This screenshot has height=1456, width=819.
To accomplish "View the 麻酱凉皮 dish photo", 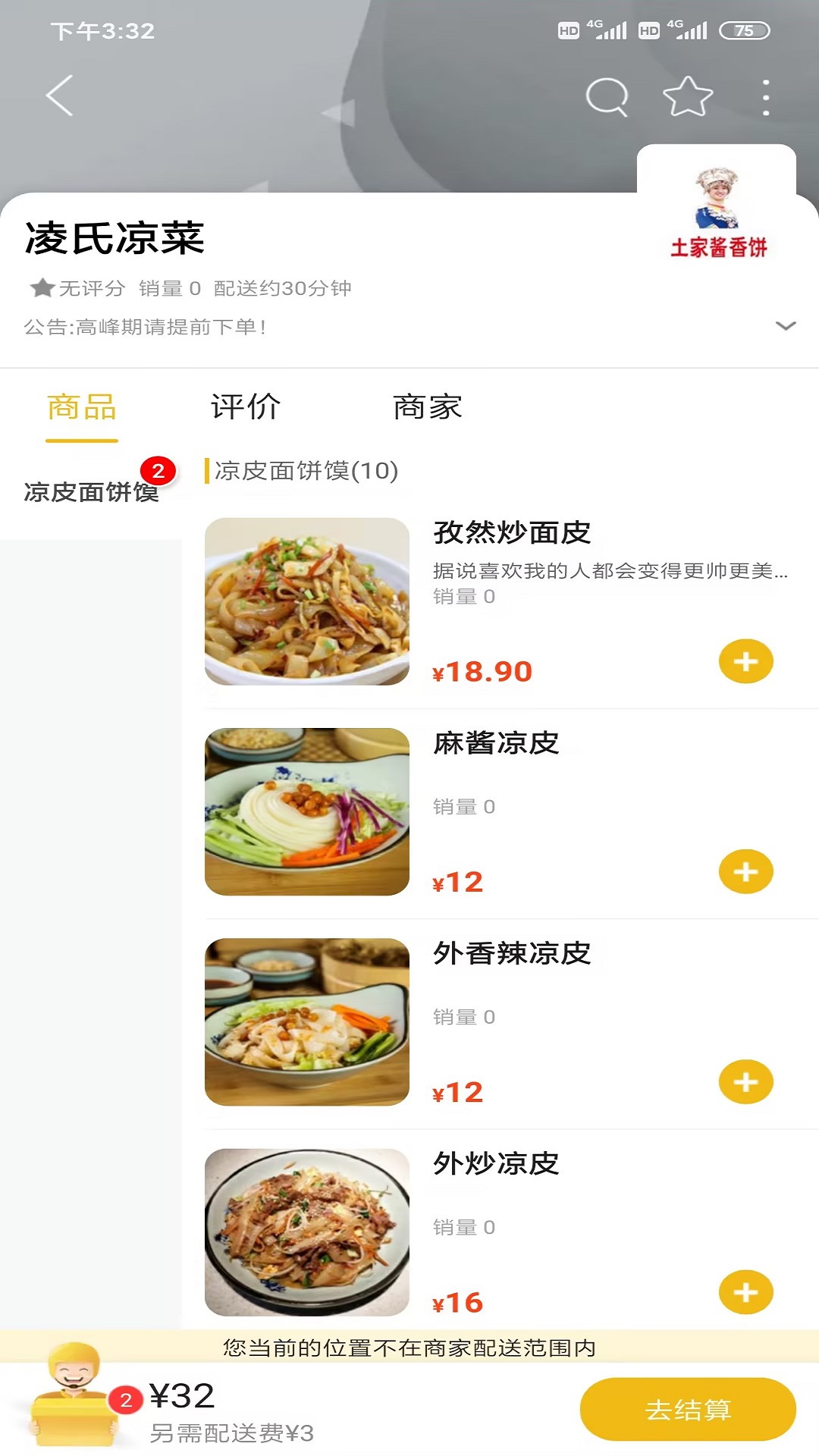I will tap(307, 811).
